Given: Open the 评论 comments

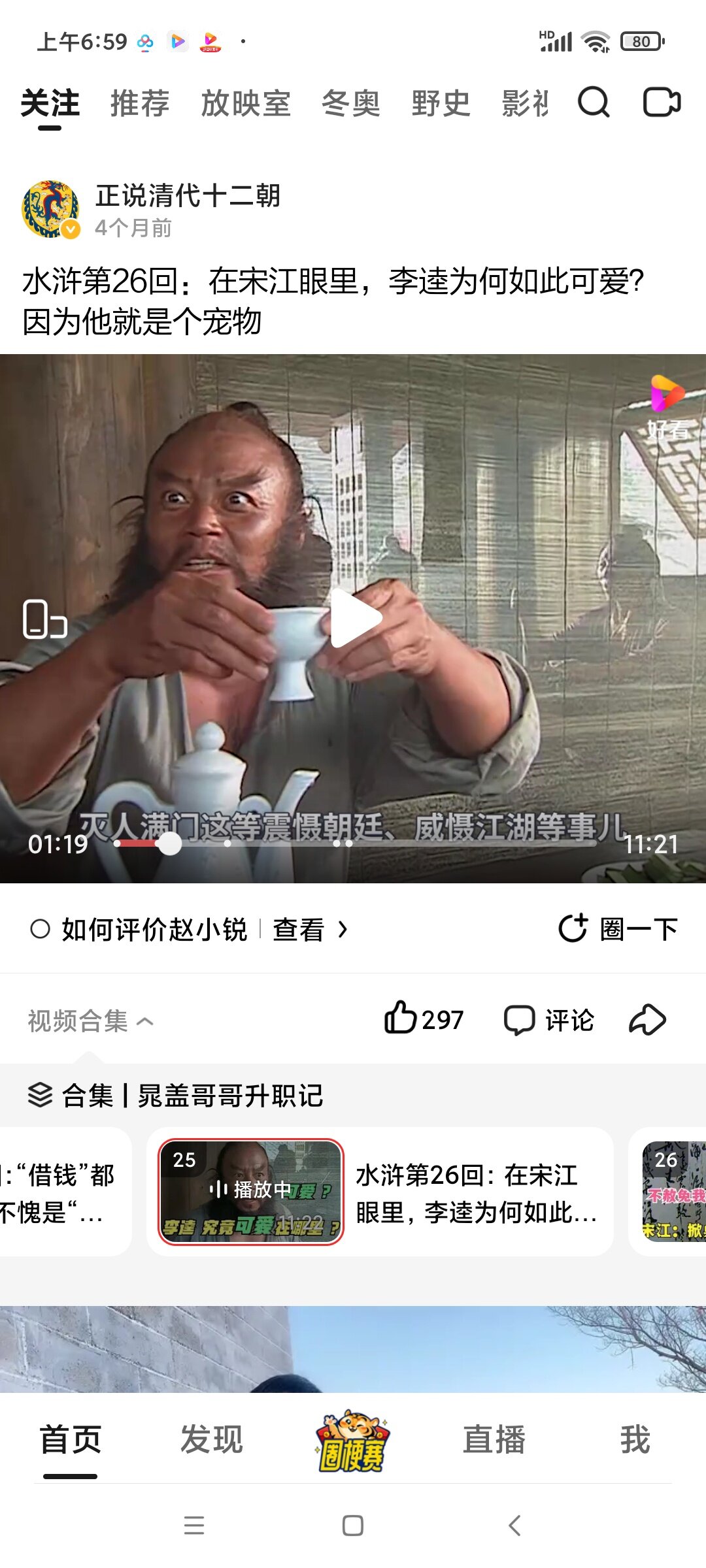Looking at the screenshot, I should pos(549,1020).
